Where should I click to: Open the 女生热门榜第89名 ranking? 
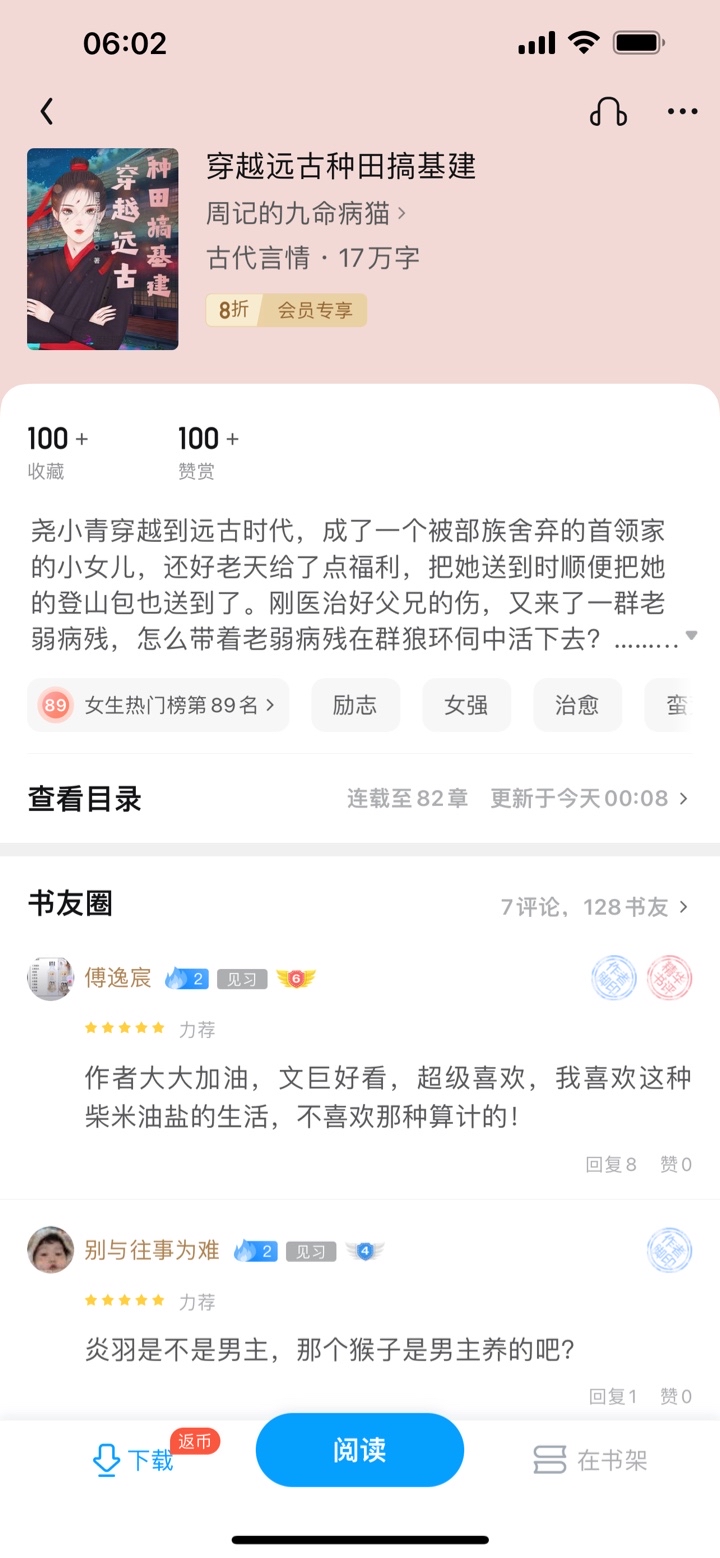coord(158,705)
